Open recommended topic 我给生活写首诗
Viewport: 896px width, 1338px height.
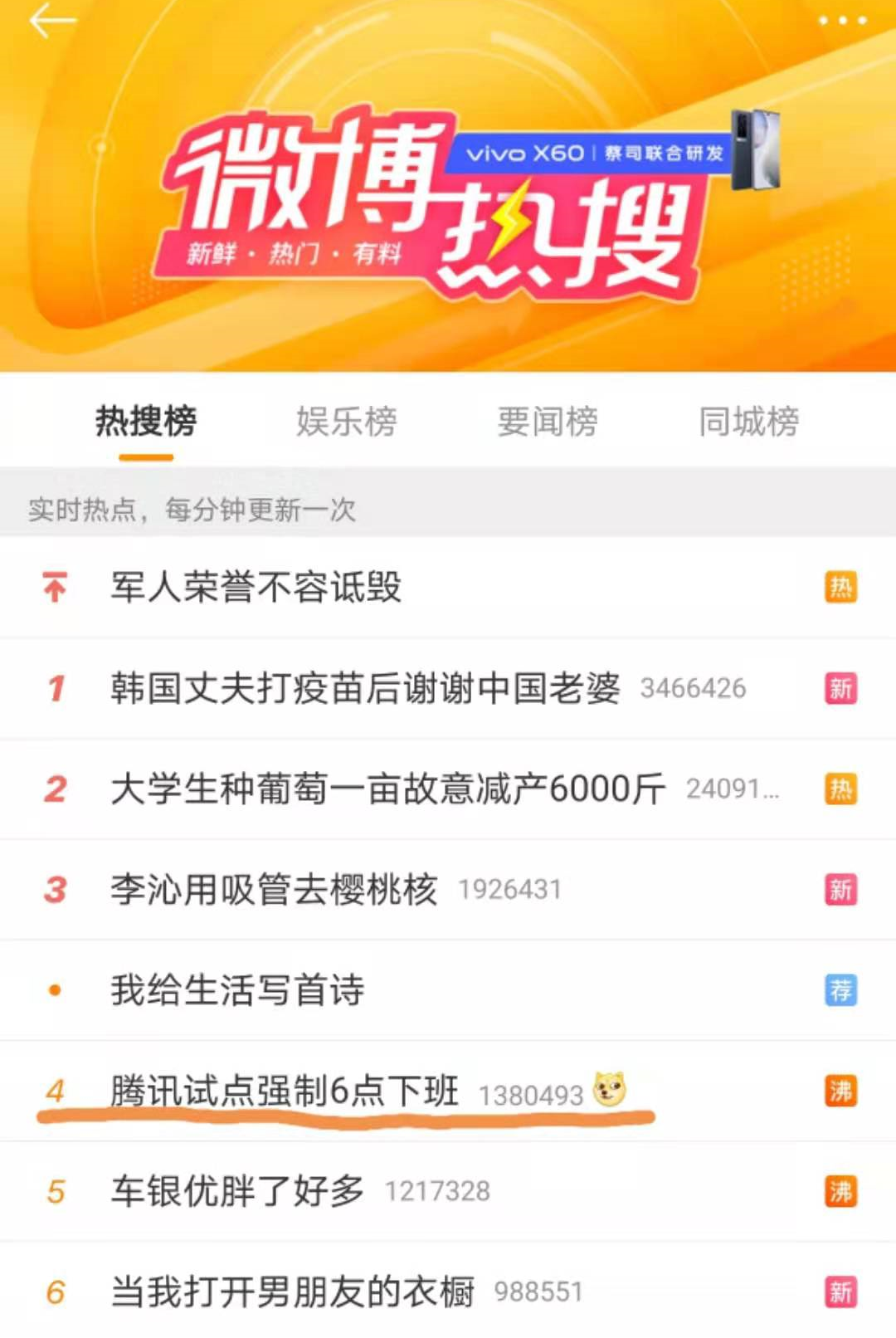pyautogui.click(x=237, y=990)
